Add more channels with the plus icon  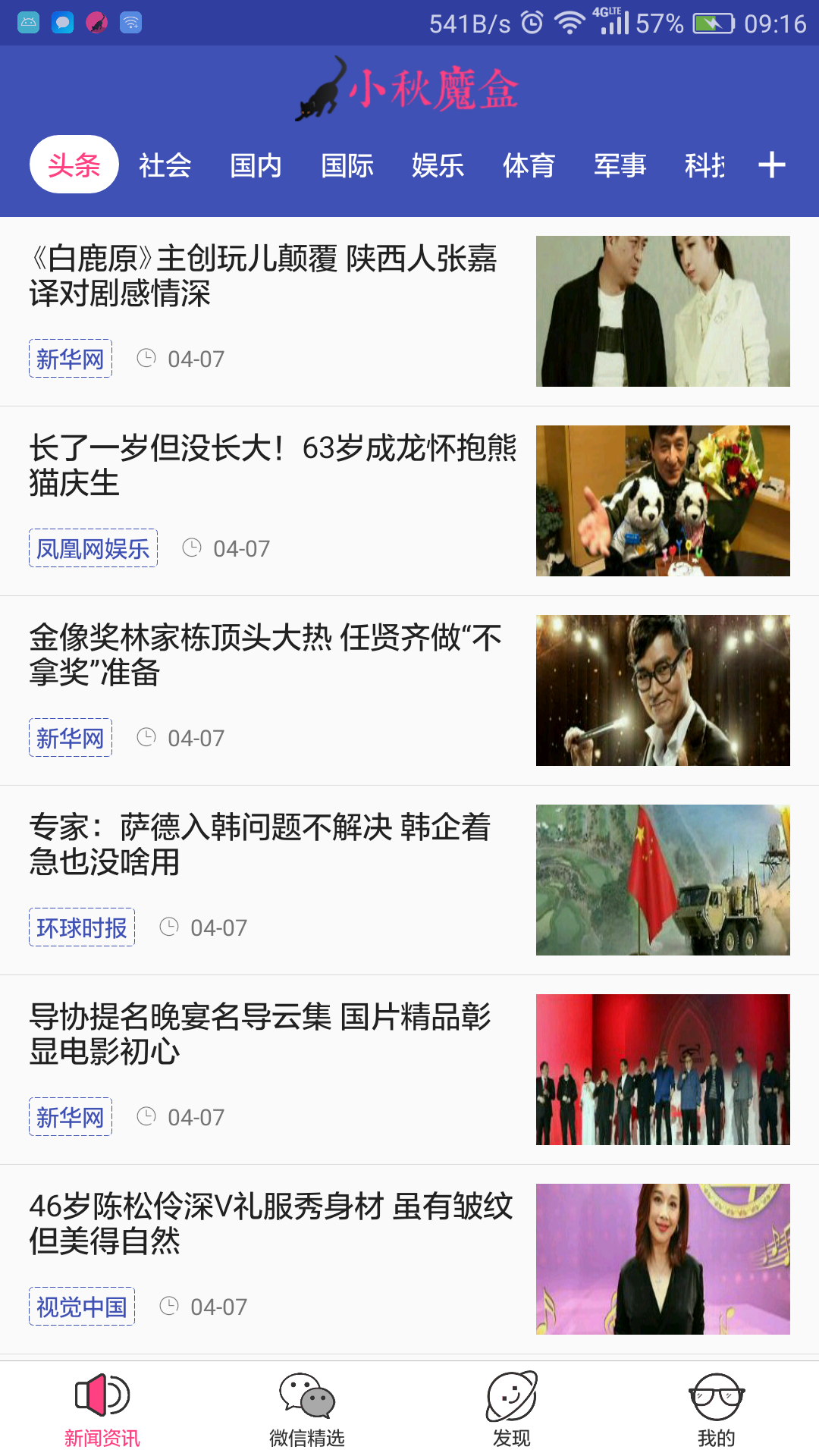click(x=772, y=165)
